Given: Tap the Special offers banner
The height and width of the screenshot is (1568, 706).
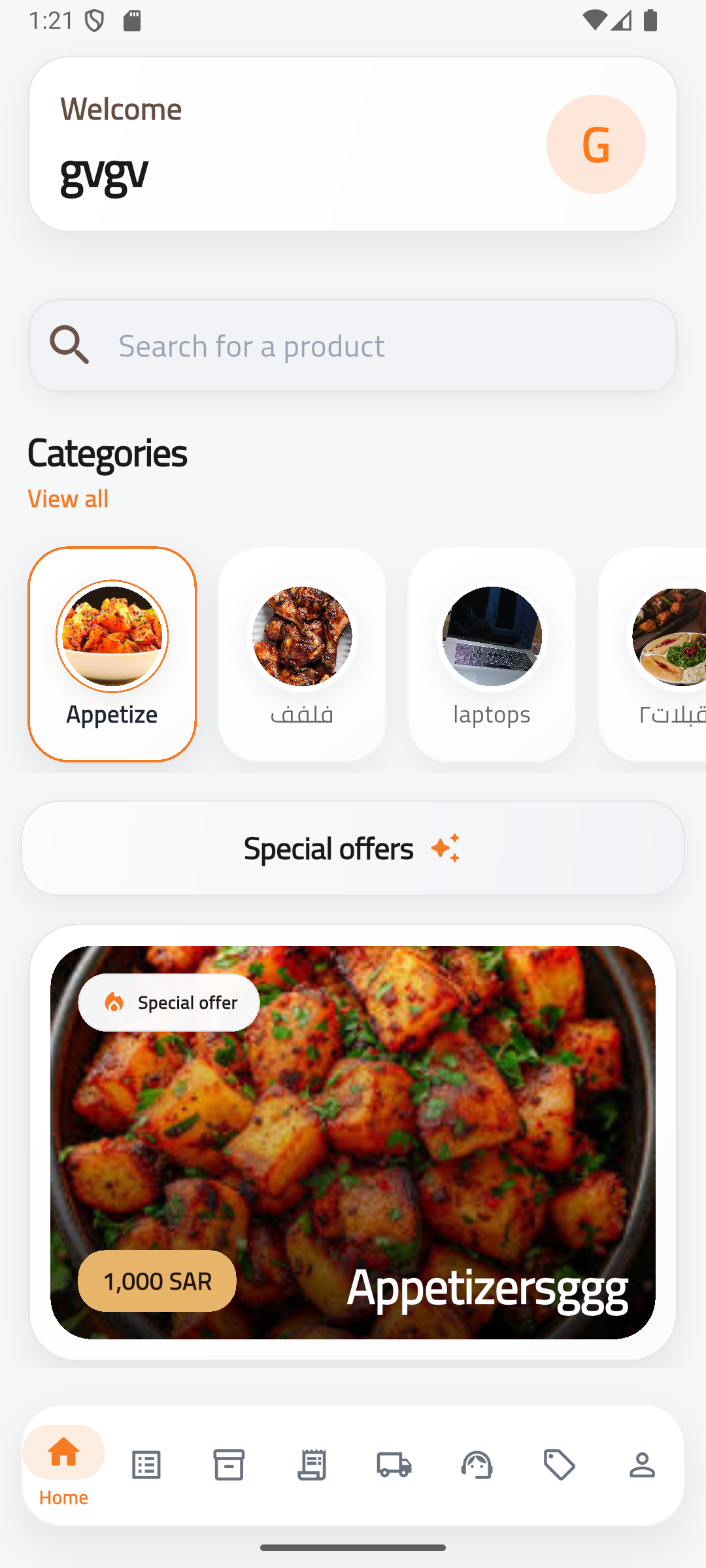Looking at the screenshot, I should point(353,847).
